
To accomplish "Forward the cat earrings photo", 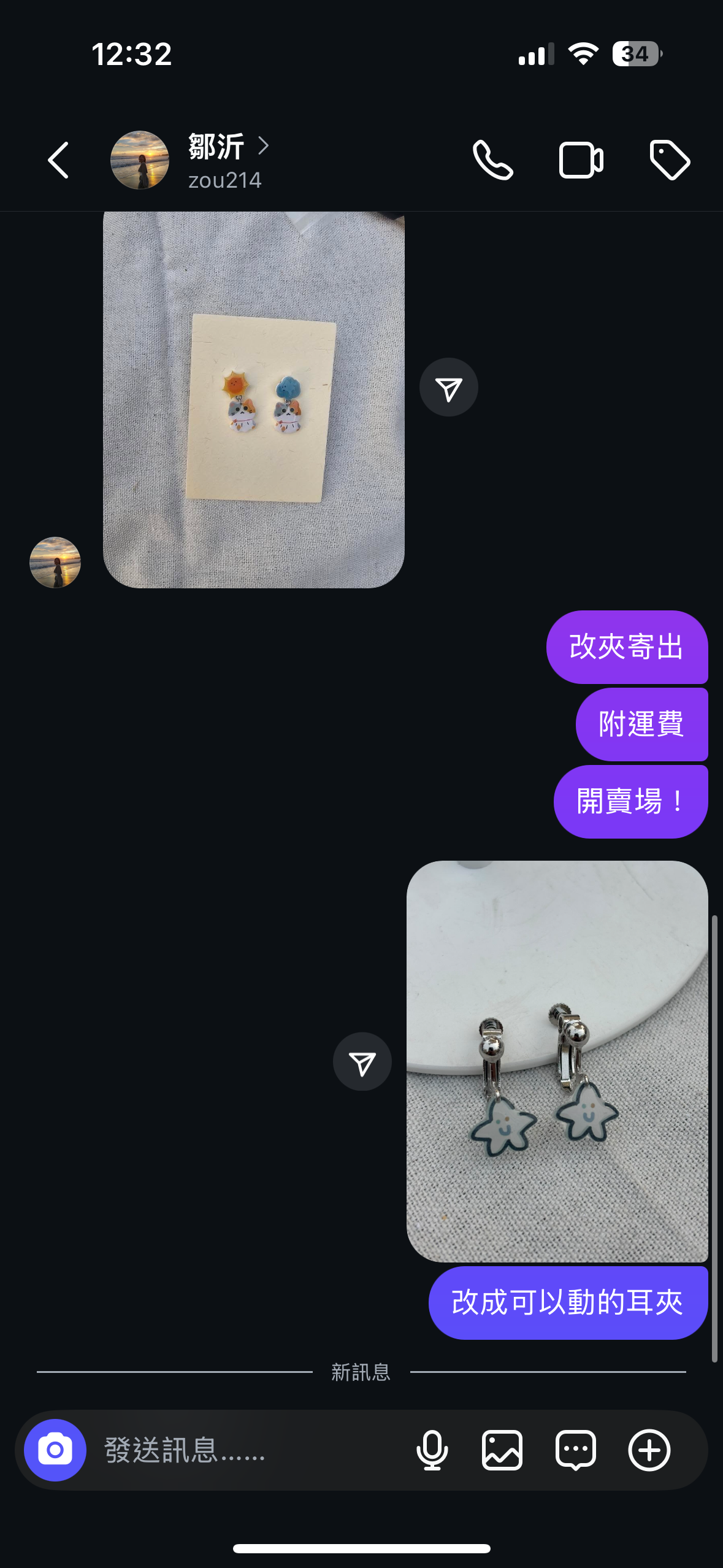I will (448, 388).
